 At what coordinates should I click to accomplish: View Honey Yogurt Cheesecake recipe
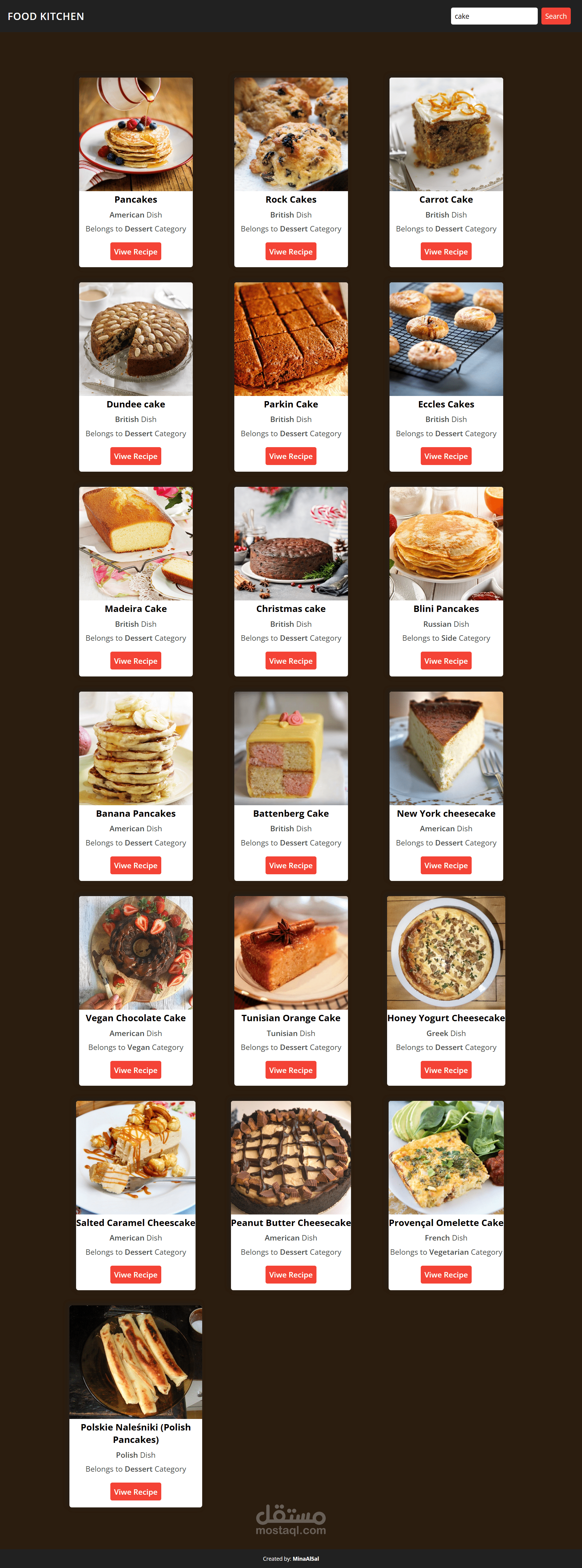tap(446, 1070)
